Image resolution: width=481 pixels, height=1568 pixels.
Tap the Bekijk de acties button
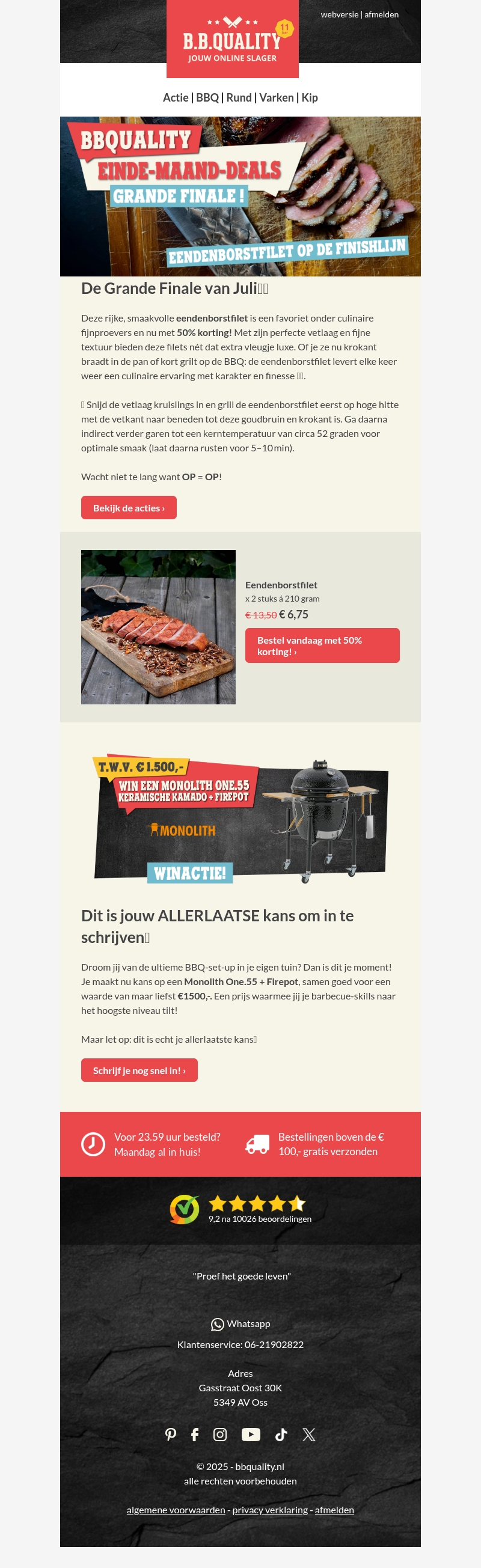point(129,508)
